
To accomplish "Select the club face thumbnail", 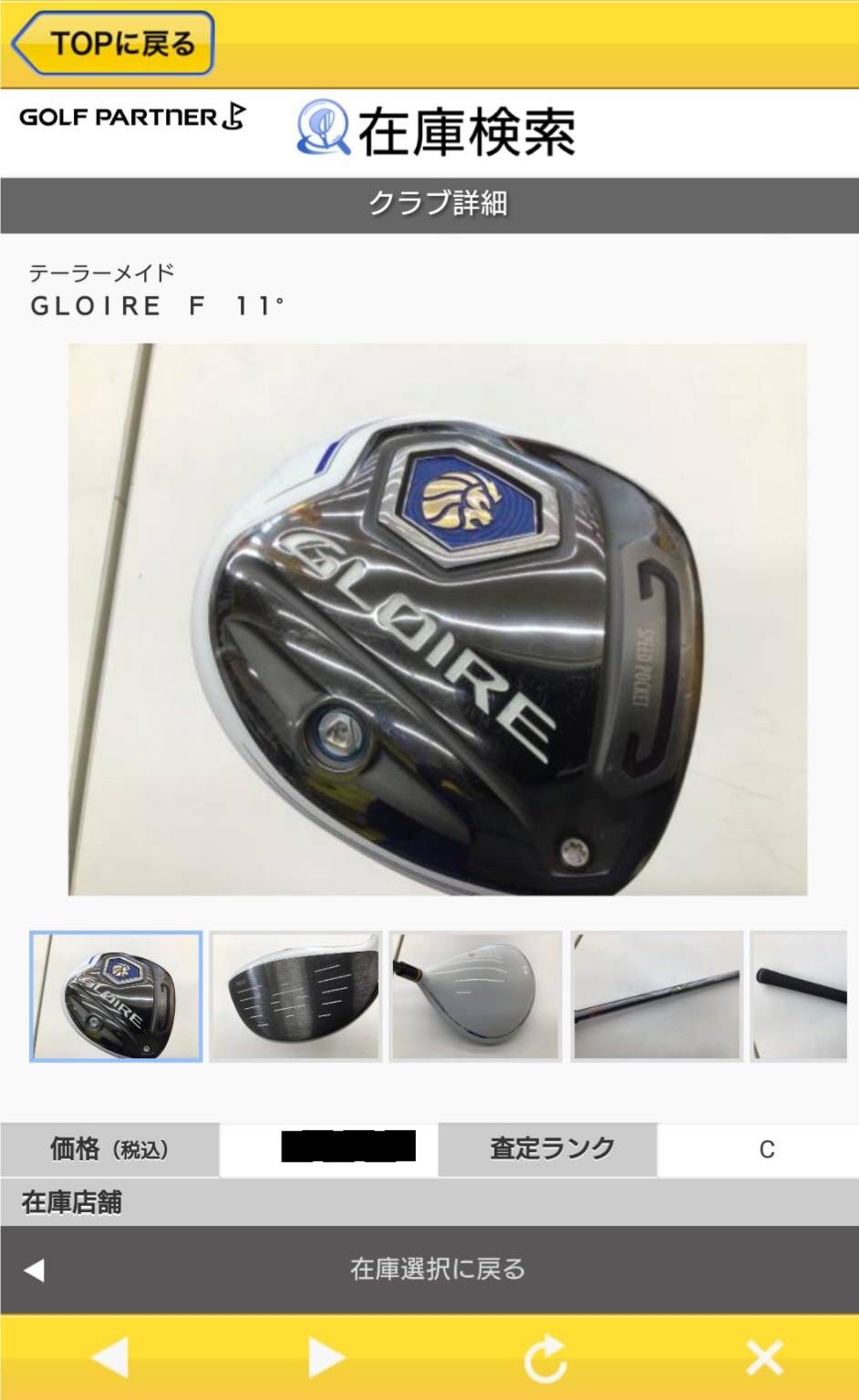I will 295,996.
